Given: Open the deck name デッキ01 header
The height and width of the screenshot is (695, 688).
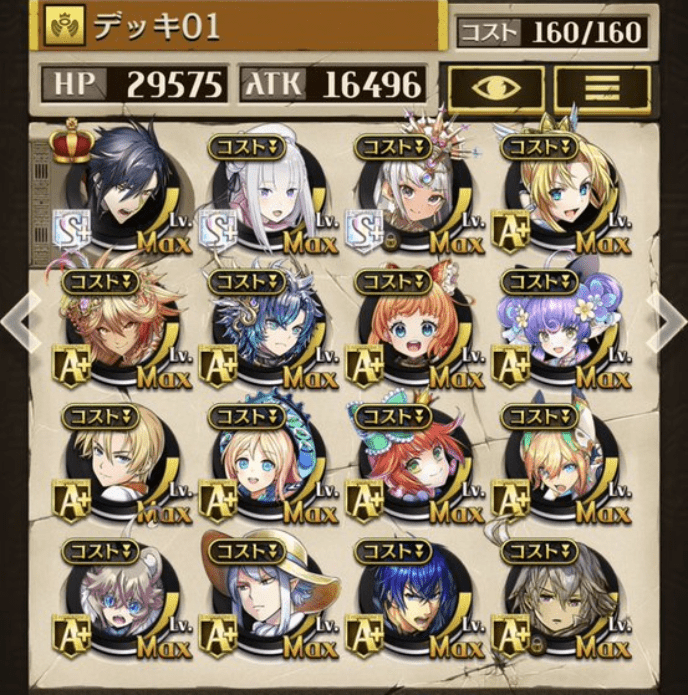Looking at the screenshot, I should click(240, 27).
